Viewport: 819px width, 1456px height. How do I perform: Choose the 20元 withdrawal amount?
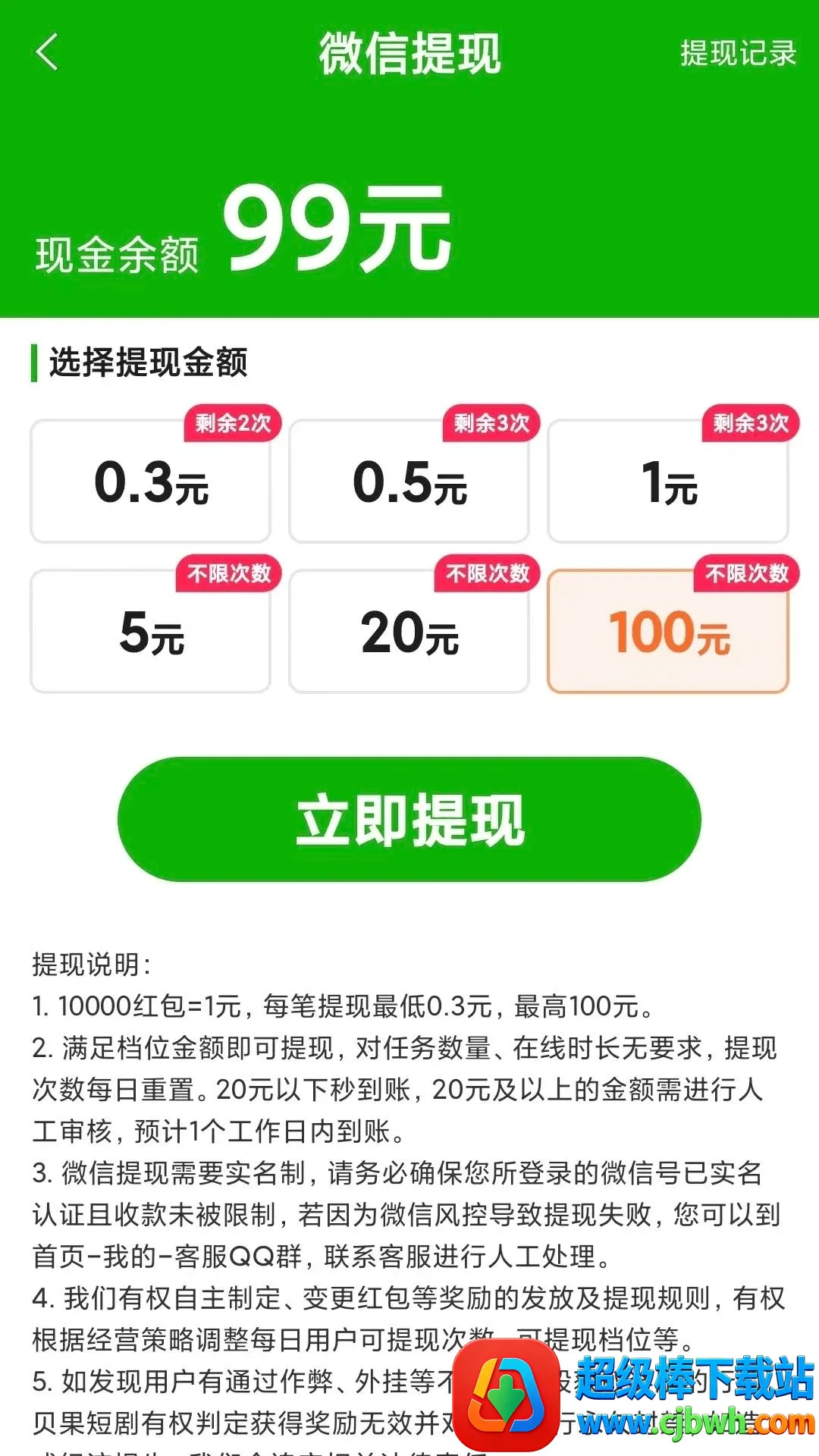click(409, 632)
